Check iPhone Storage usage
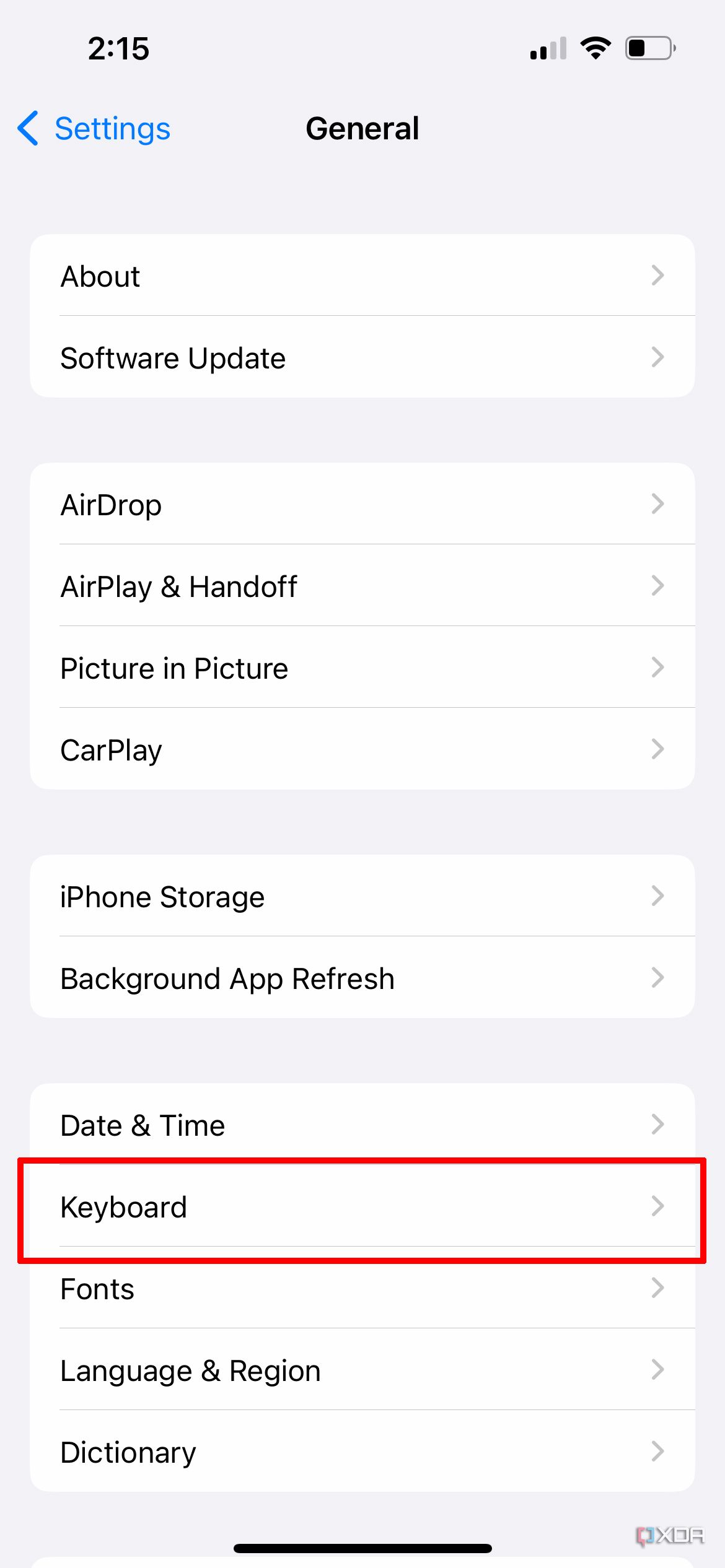Viewport: 725px width, 1568px height. coord(362,896)
